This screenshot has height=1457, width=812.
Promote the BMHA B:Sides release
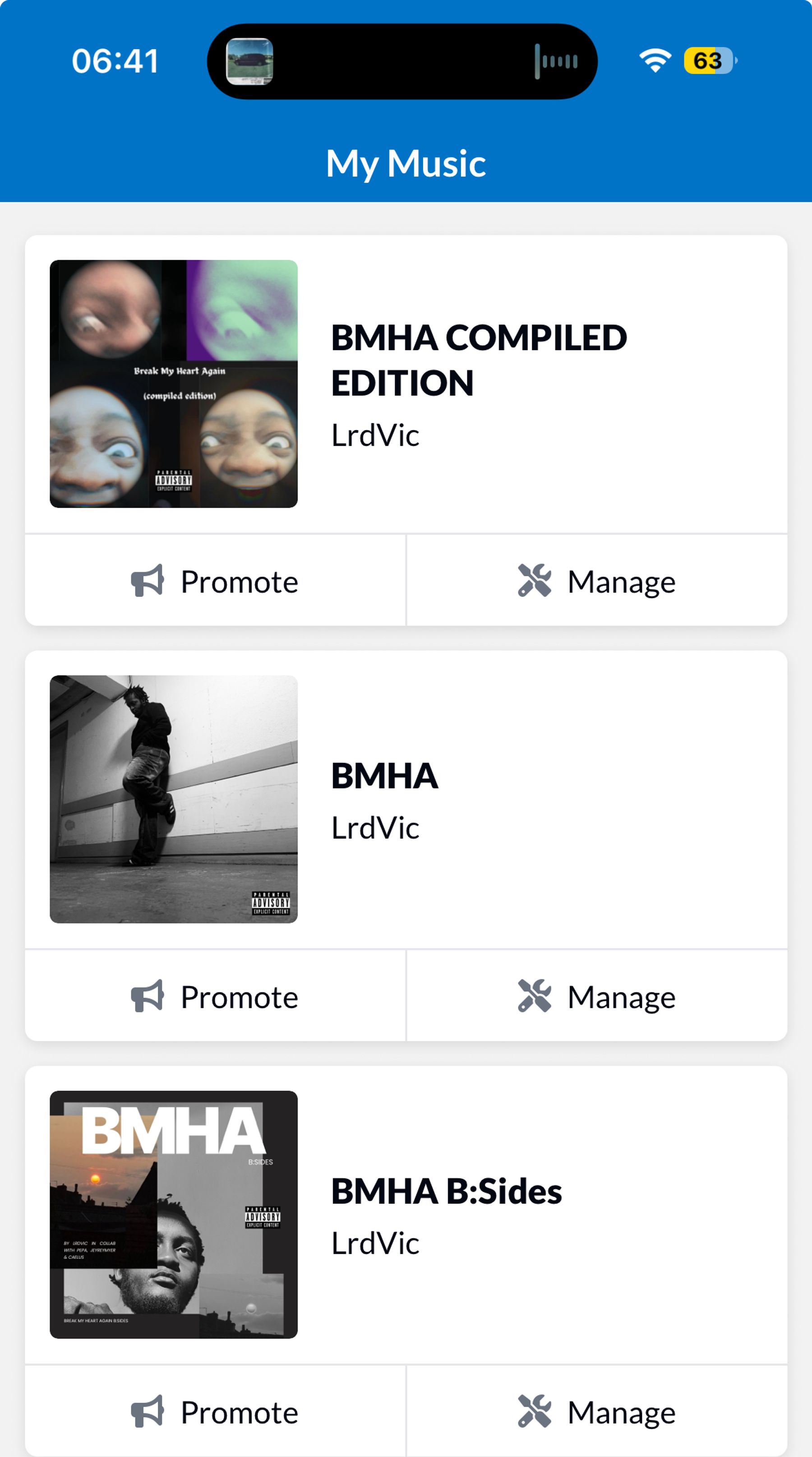[x=215, y=1412]
